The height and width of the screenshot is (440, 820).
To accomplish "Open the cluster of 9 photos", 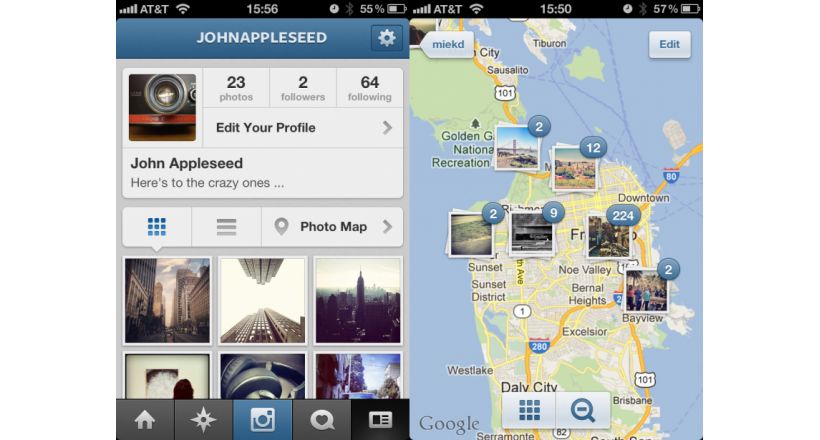I will 532,233.
